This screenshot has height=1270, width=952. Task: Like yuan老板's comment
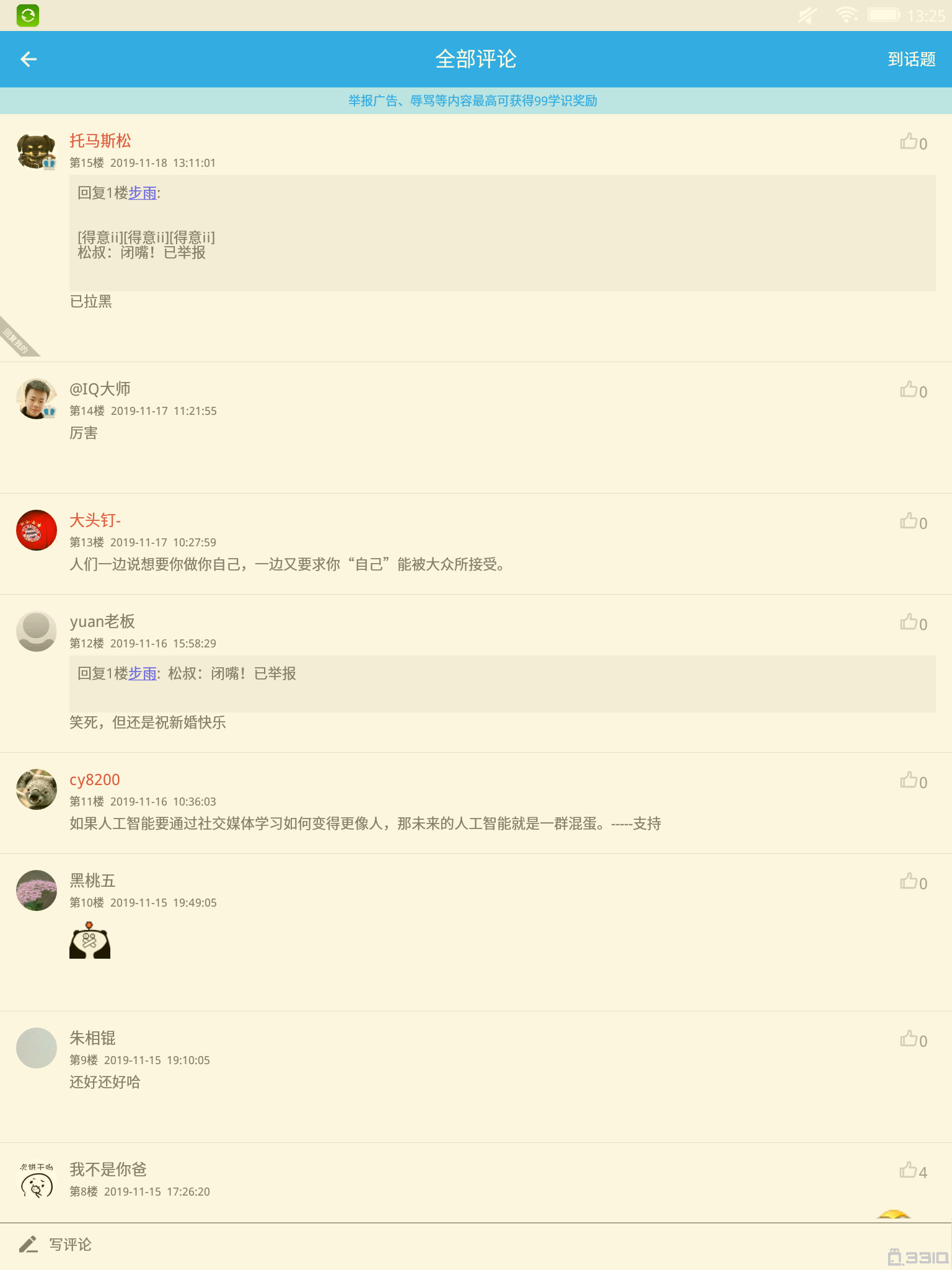pyautogui.click(x=913, y=623)
